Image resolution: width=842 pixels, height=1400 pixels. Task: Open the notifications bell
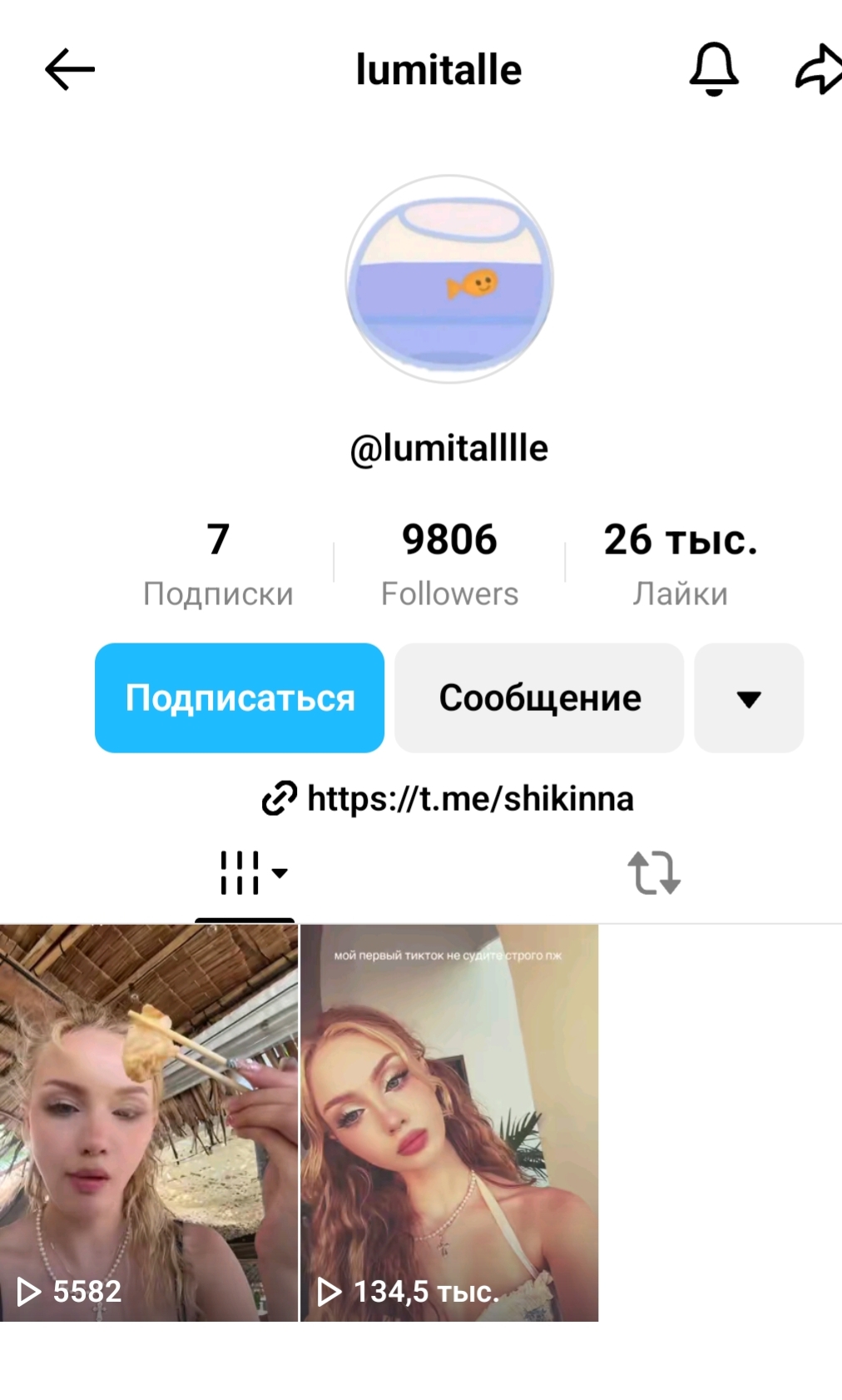[x=714, y=69]
